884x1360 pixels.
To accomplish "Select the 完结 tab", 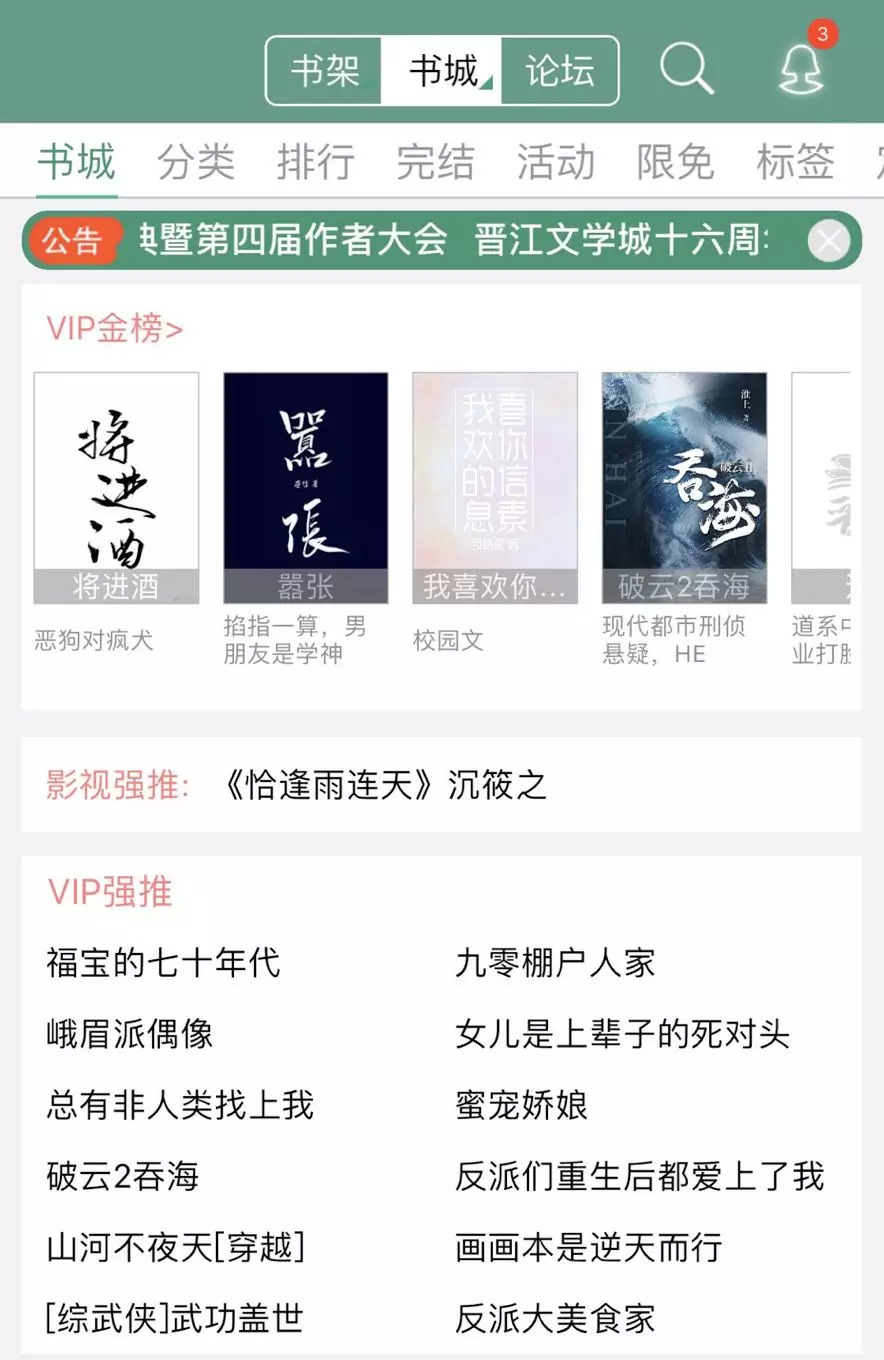I will tap(436, 162).
